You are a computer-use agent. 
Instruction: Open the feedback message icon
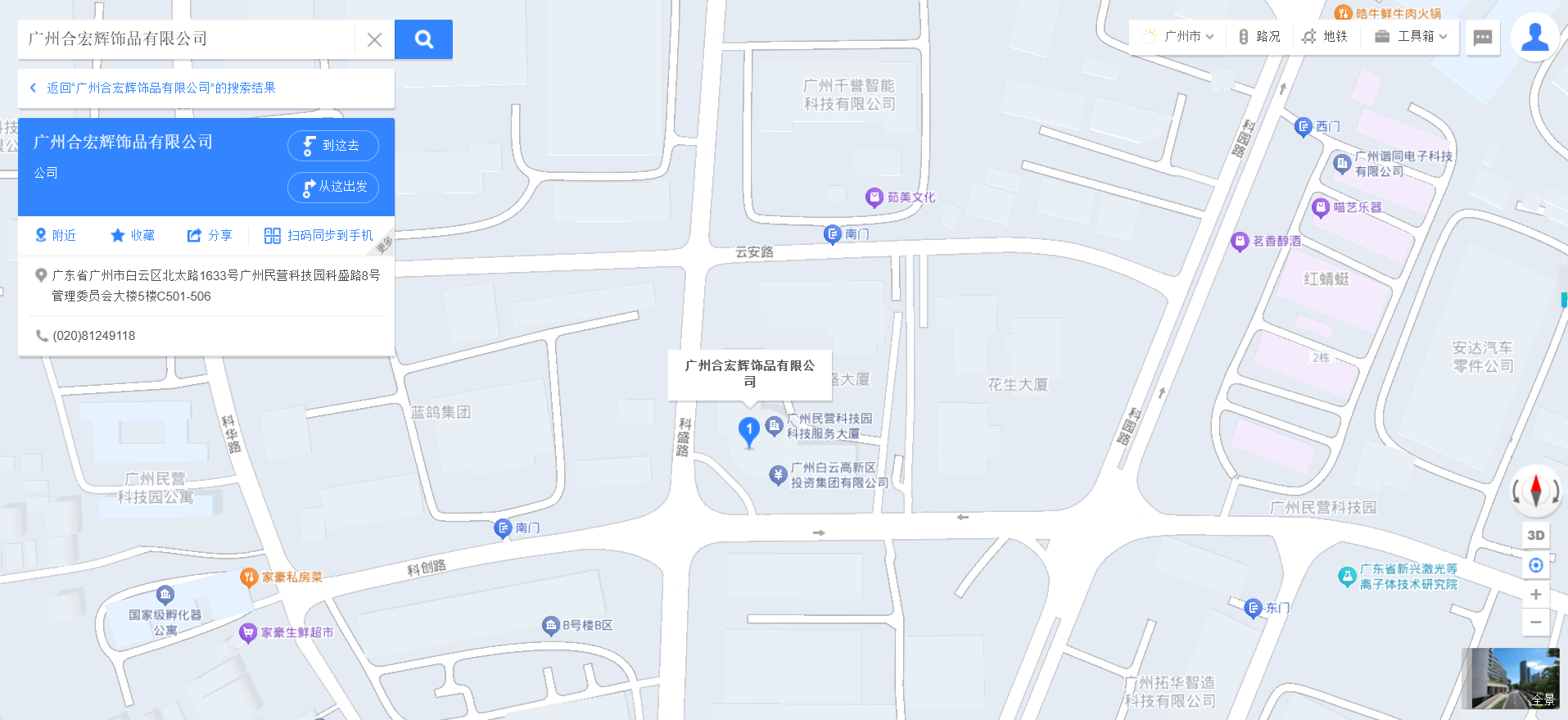coord(1482,38)
